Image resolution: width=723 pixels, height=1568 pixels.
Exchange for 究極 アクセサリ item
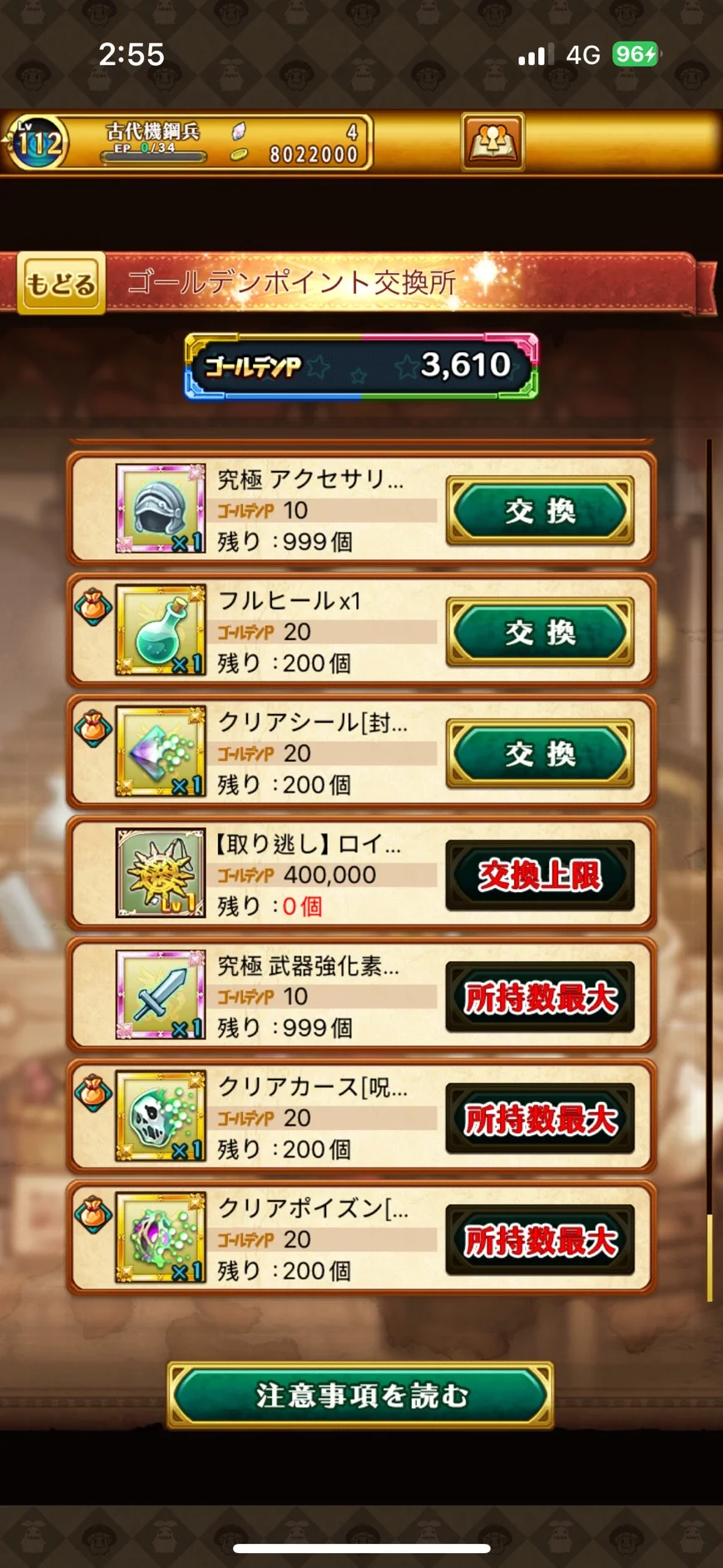pyautogui.click(x=540, y=510)
